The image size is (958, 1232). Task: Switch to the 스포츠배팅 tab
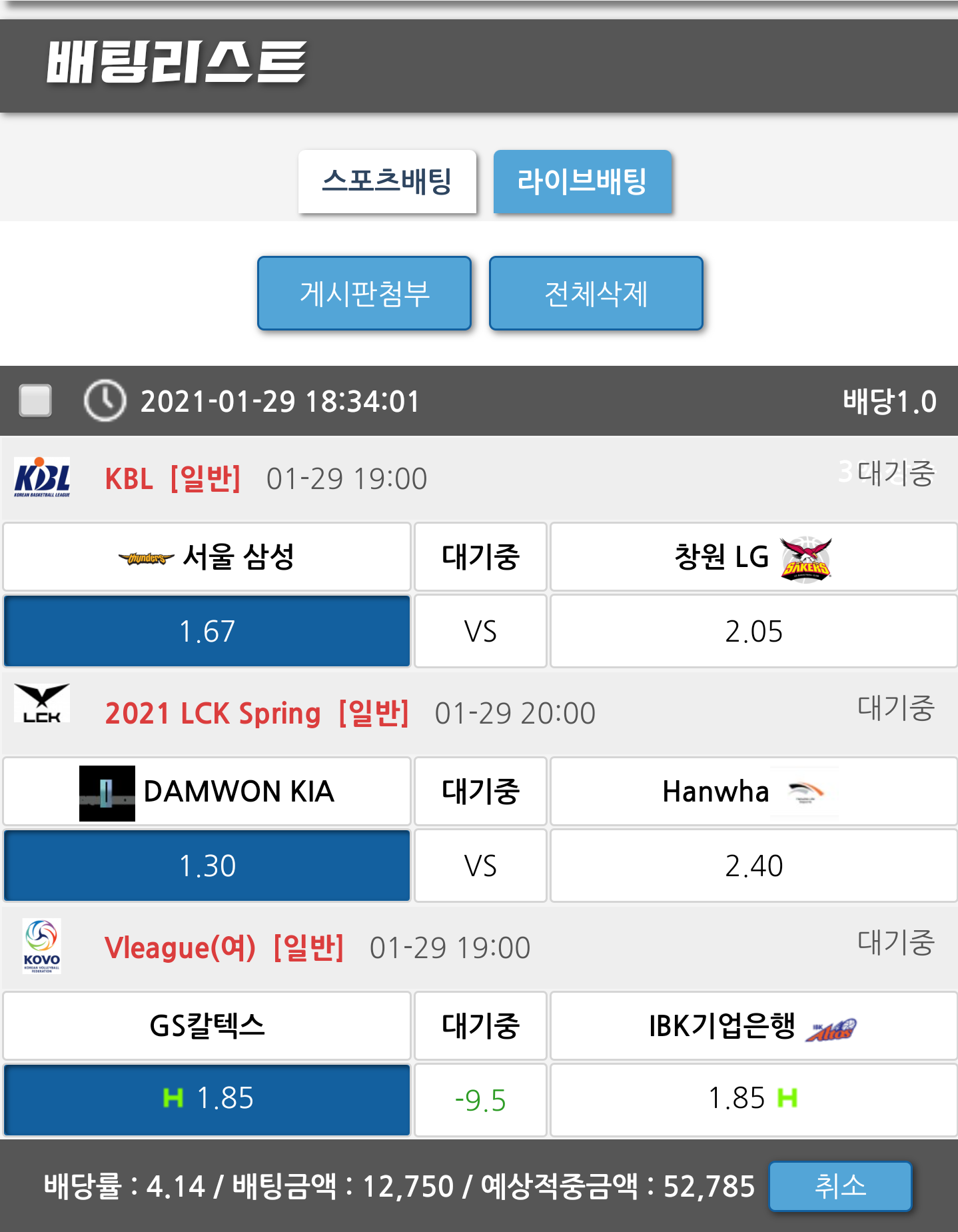[x=387, y=181]
